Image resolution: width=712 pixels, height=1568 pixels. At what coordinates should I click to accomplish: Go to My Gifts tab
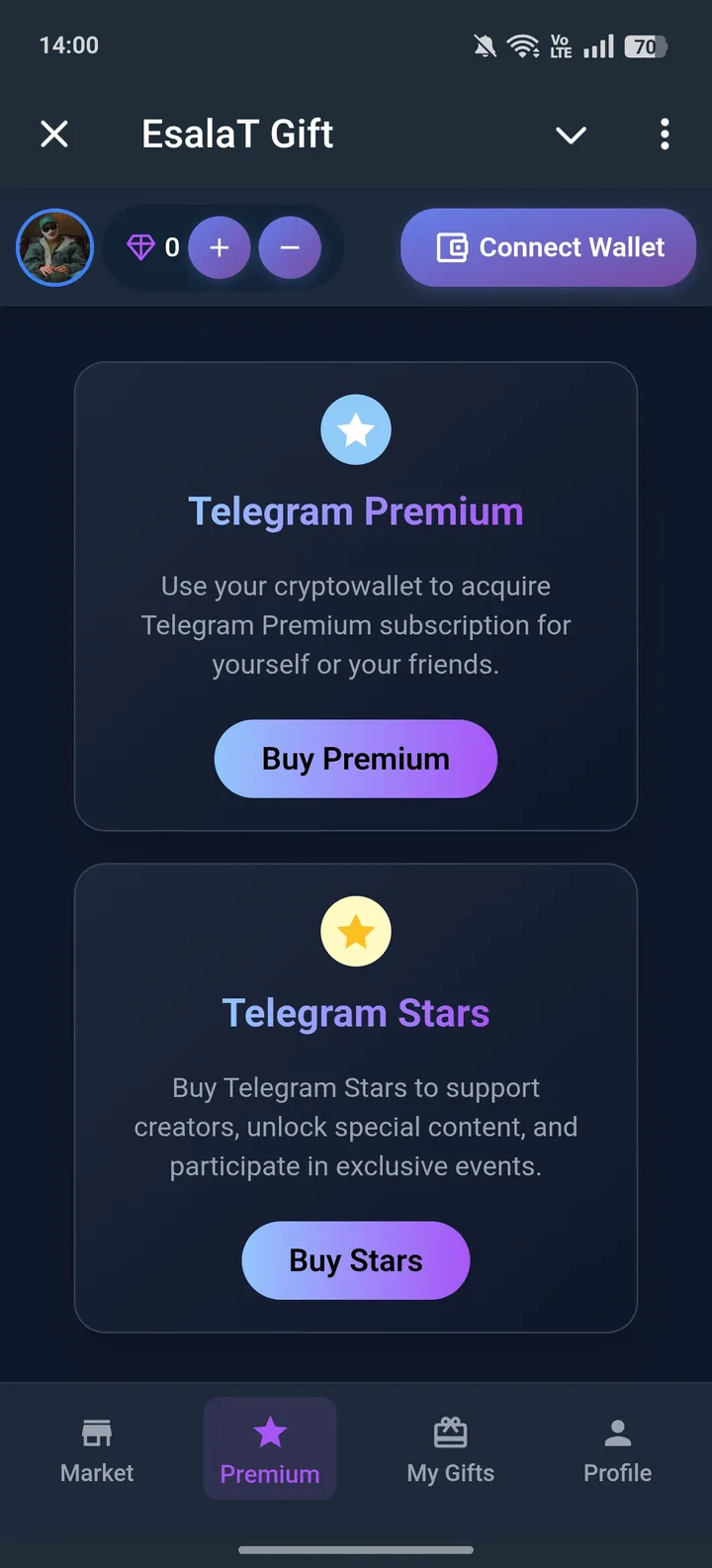tap(450, 1449)
